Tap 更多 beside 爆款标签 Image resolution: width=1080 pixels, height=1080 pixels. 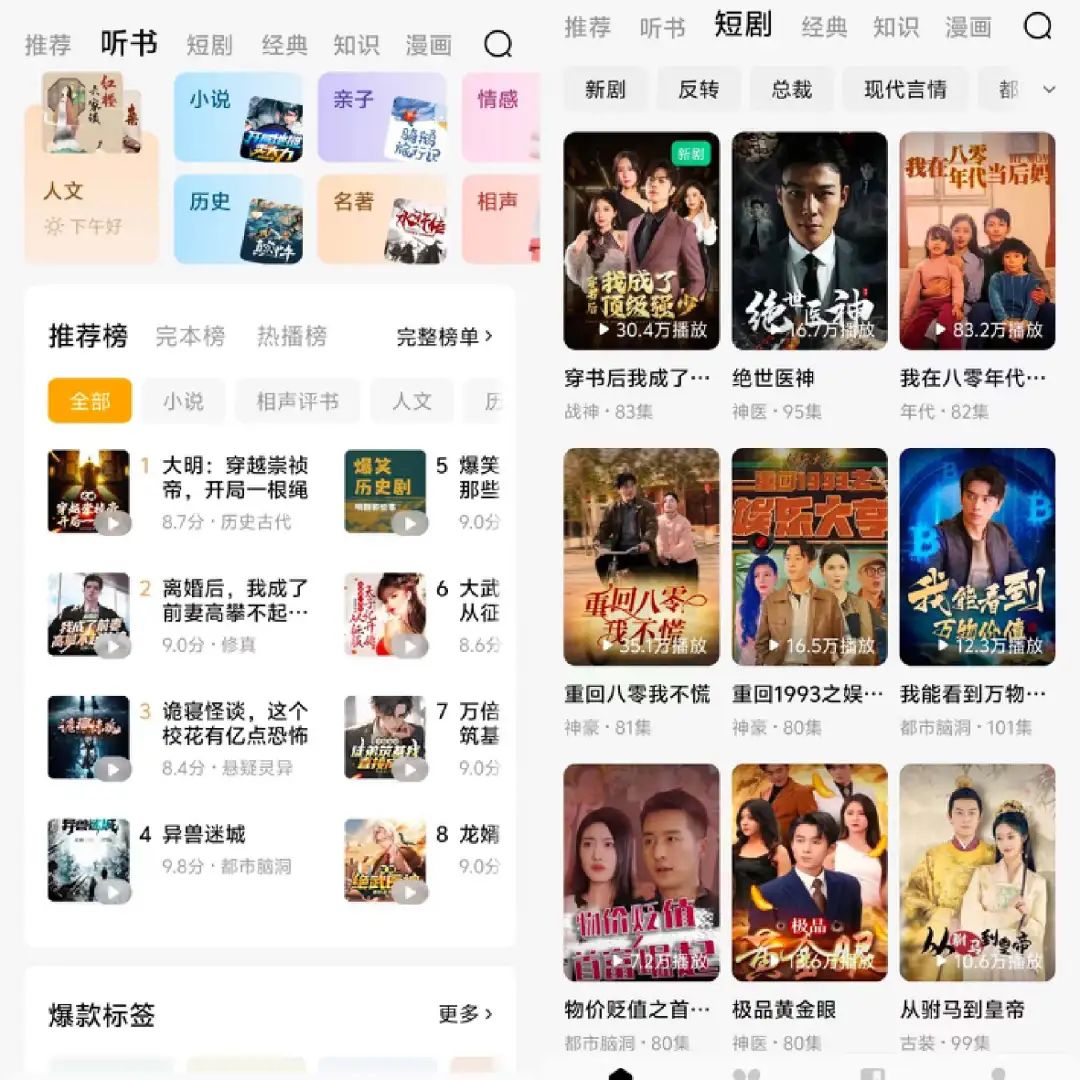(x=465, y=1014)
